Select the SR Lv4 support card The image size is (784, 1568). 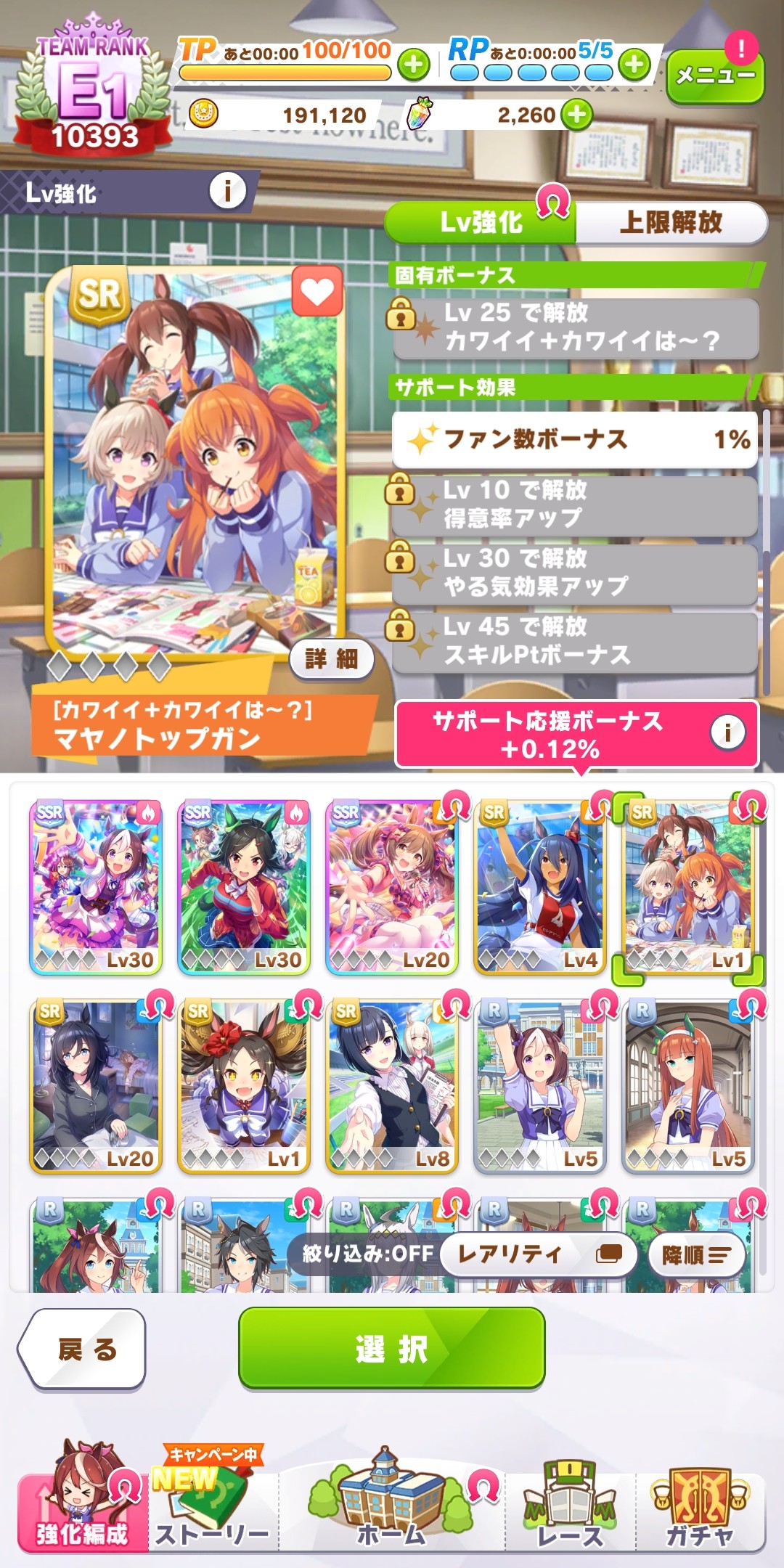coord(539,887)
